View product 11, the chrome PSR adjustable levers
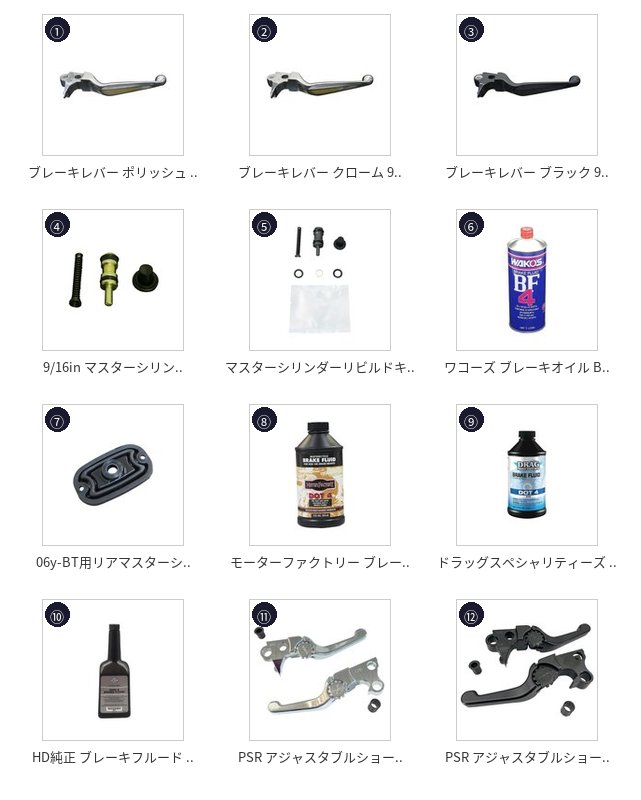This screenshot has height=800, width=641. pos(320,670)
